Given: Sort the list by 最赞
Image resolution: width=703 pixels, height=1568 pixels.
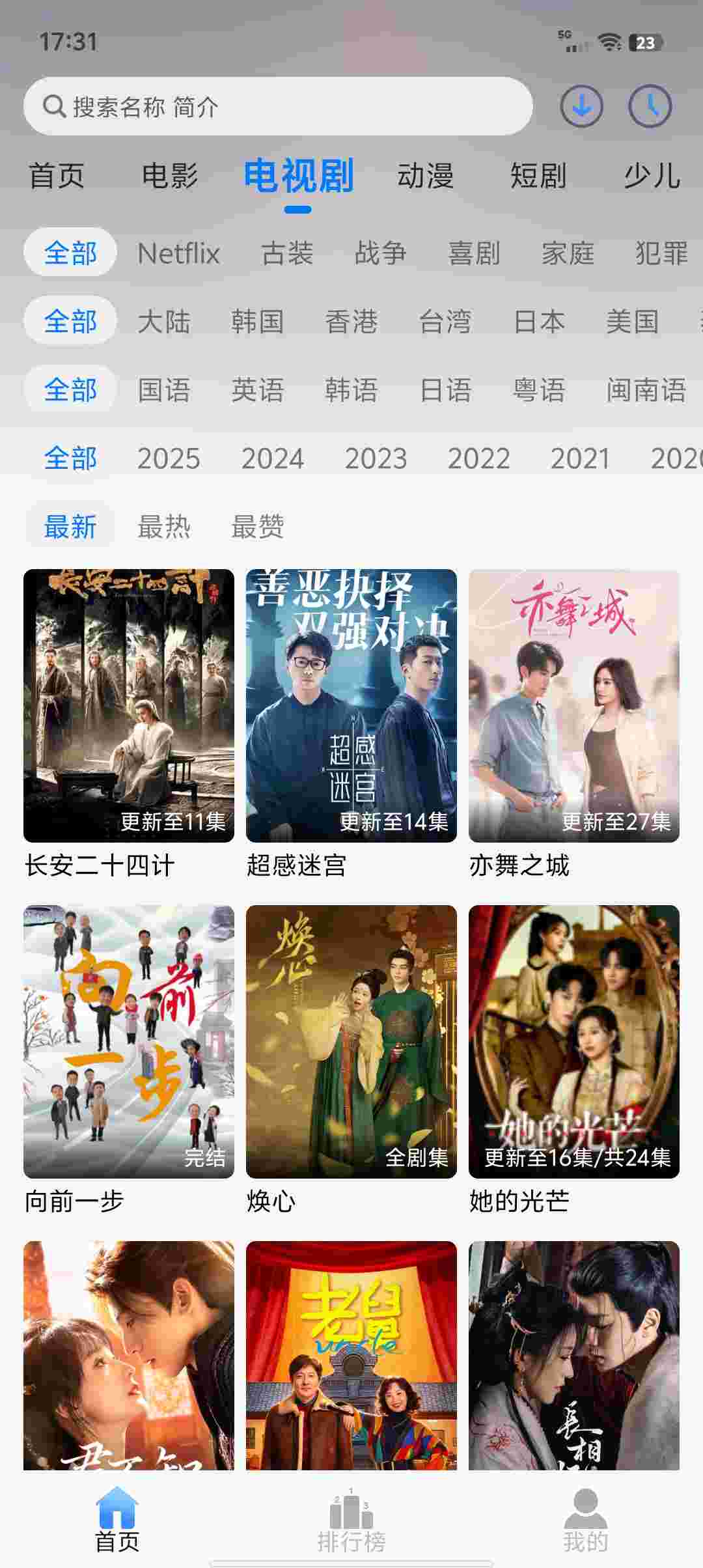Looking at the screenshot, I should [x=258, y=526].
